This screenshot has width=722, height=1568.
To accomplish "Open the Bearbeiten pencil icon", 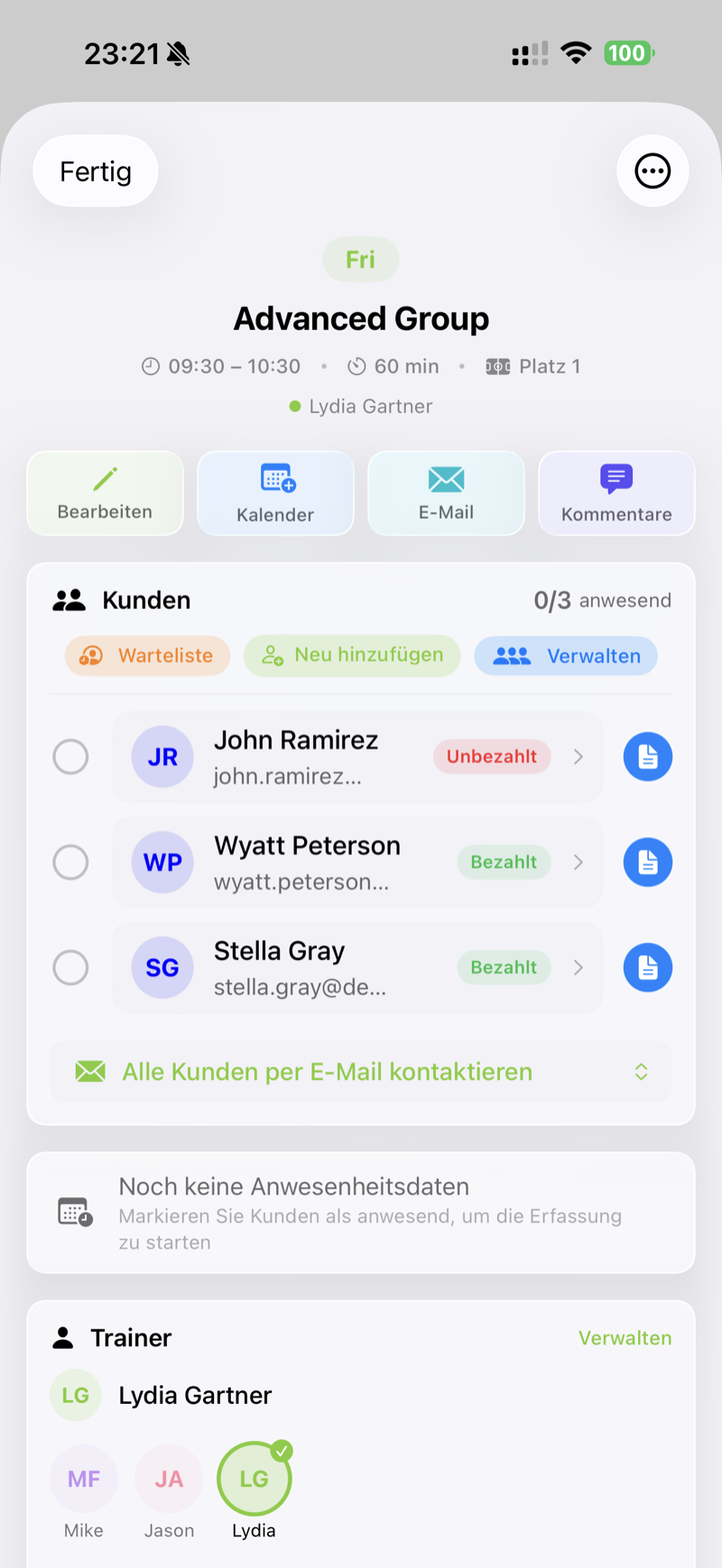I will coord(105,476).
